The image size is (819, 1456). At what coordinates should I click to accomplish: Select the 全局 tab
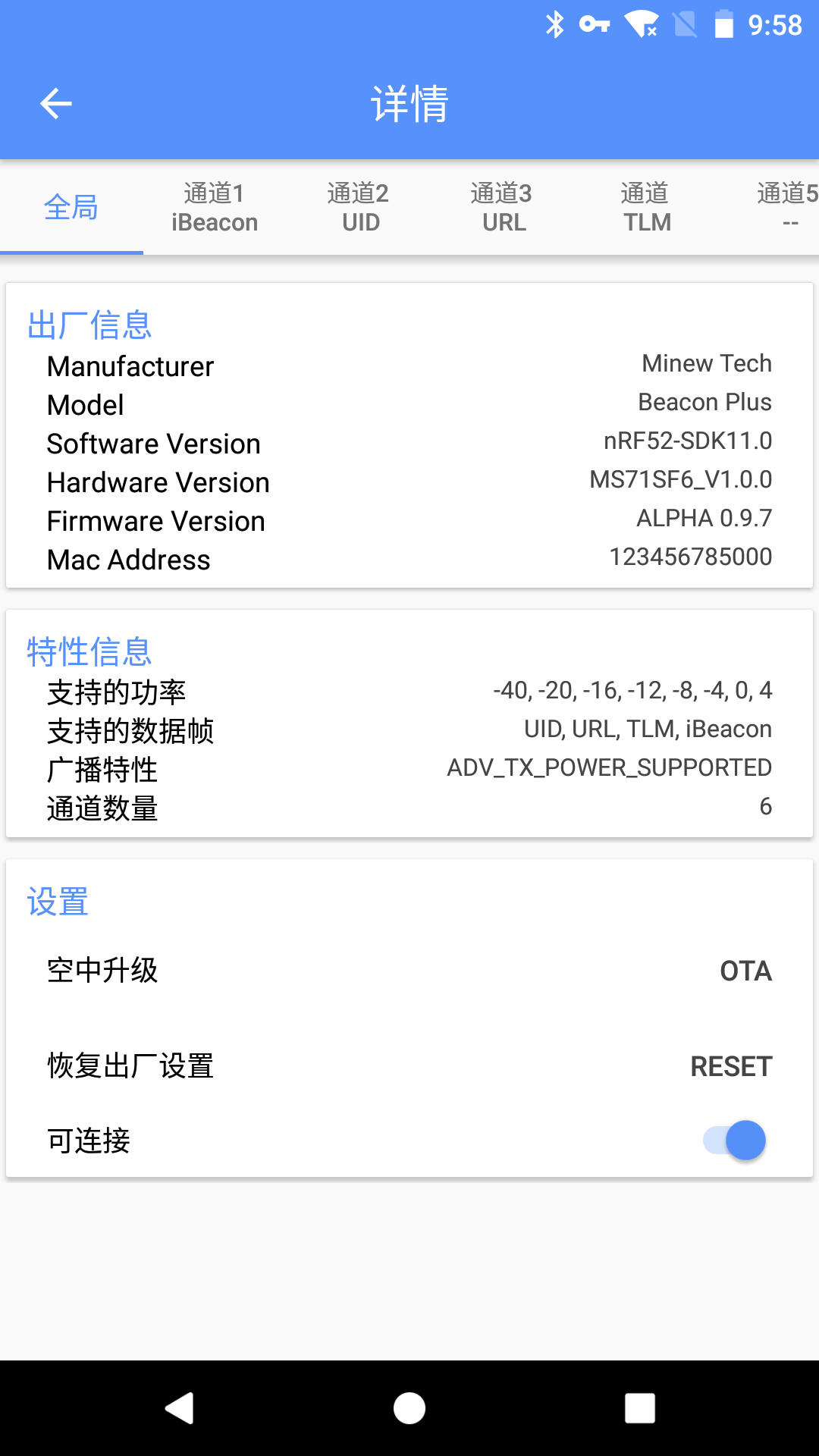pos(71,208)
